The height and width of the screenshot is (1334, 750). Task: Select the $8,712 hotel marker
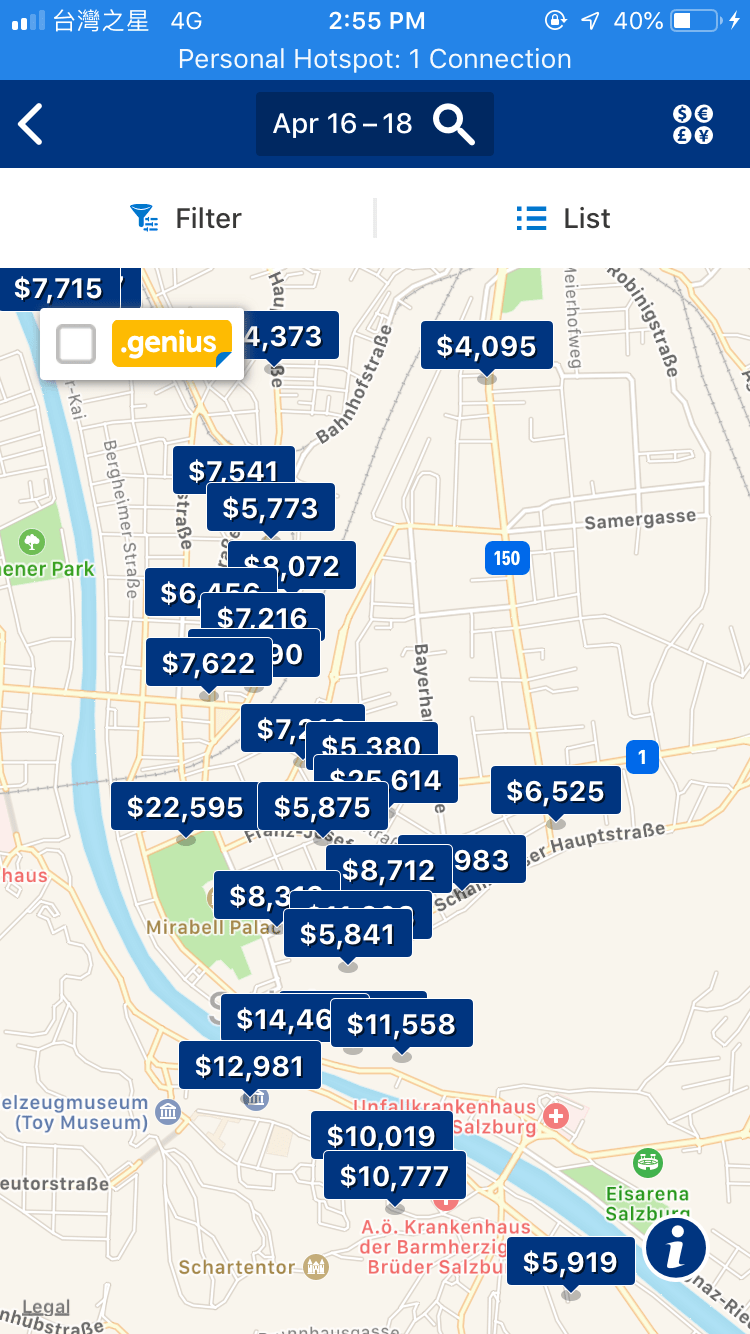(389, 870)
